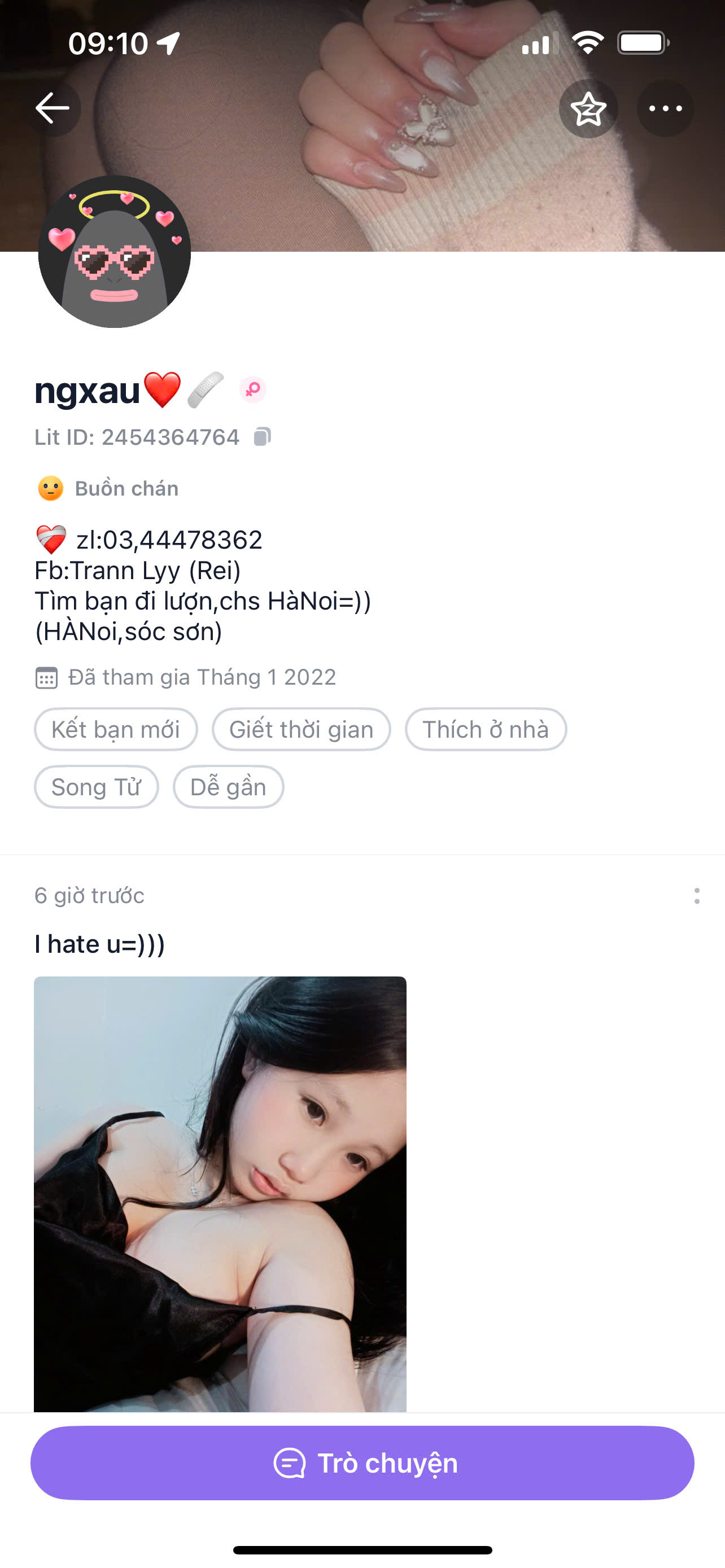Screen dimensions: 725x1568
Task: Start a chat with Trò chuyện
Action: point(362,1462)
